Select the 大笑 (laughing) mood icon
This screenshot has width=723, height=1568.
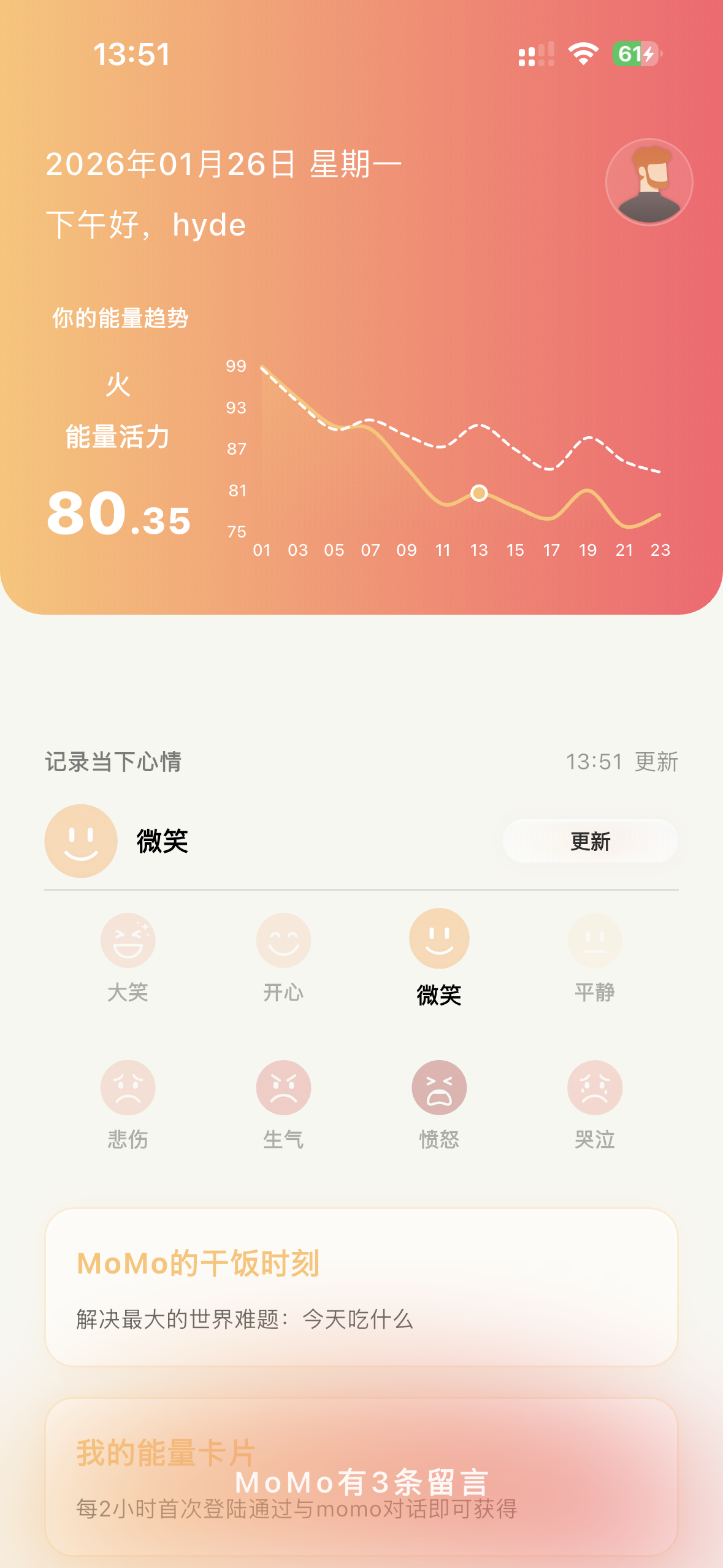(x=129, y=940)
